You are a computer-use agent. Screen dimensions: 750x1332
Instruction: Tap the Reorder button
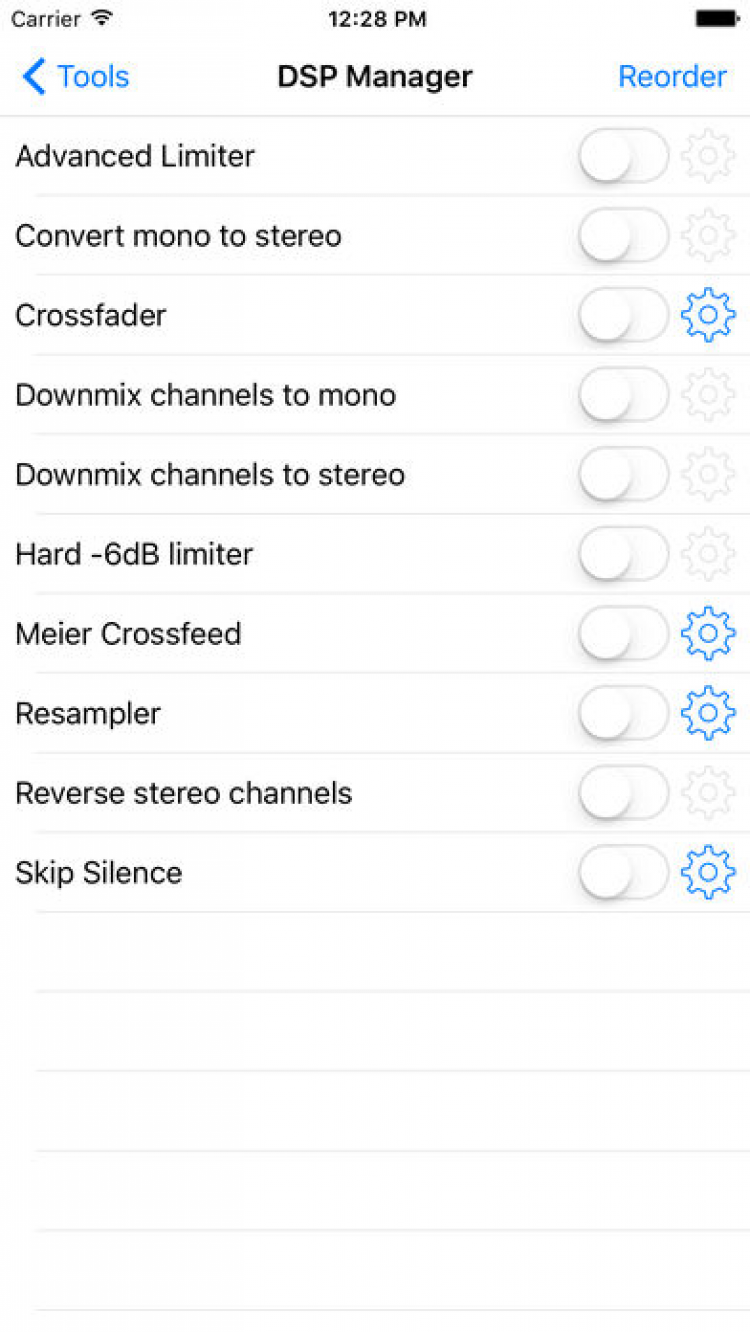pyautogui.click(x=672, y=77)
